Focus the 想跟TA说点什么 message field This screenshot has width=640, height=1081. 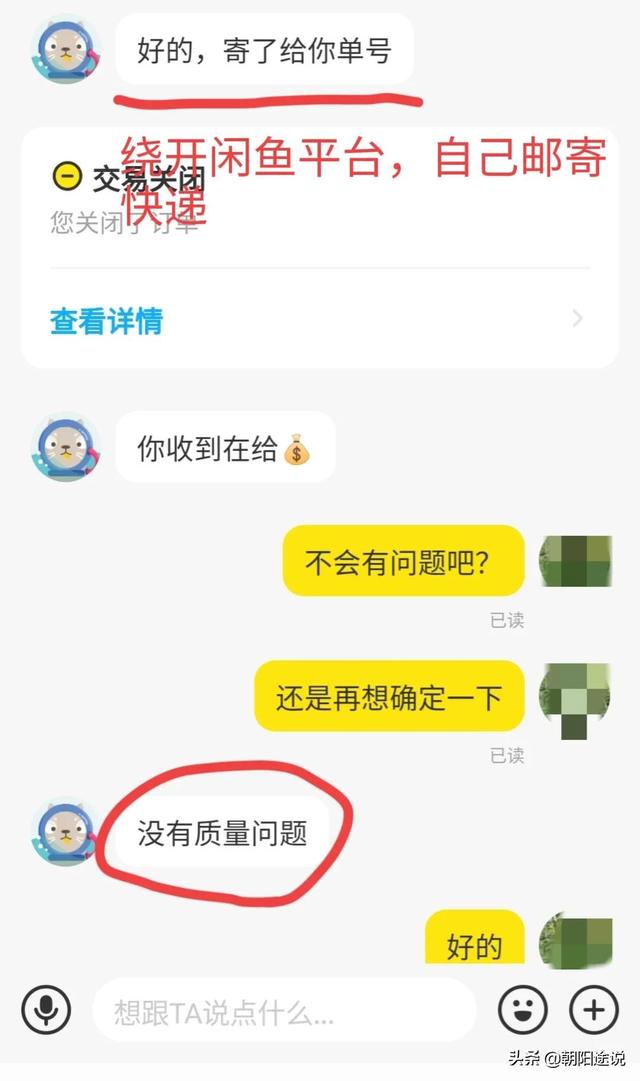[283, 1012]
